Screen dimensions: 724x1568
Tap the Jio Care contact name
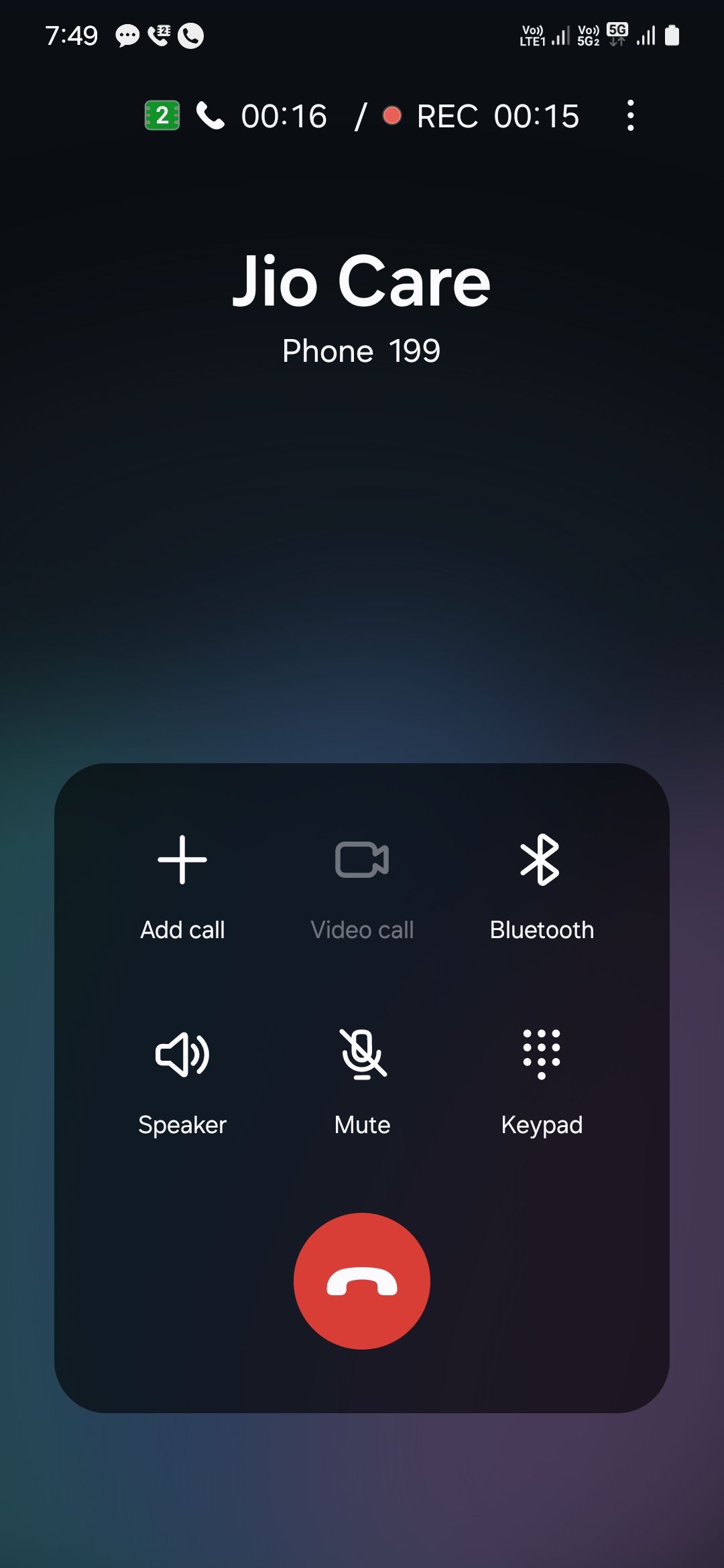(x=362, y=283)
